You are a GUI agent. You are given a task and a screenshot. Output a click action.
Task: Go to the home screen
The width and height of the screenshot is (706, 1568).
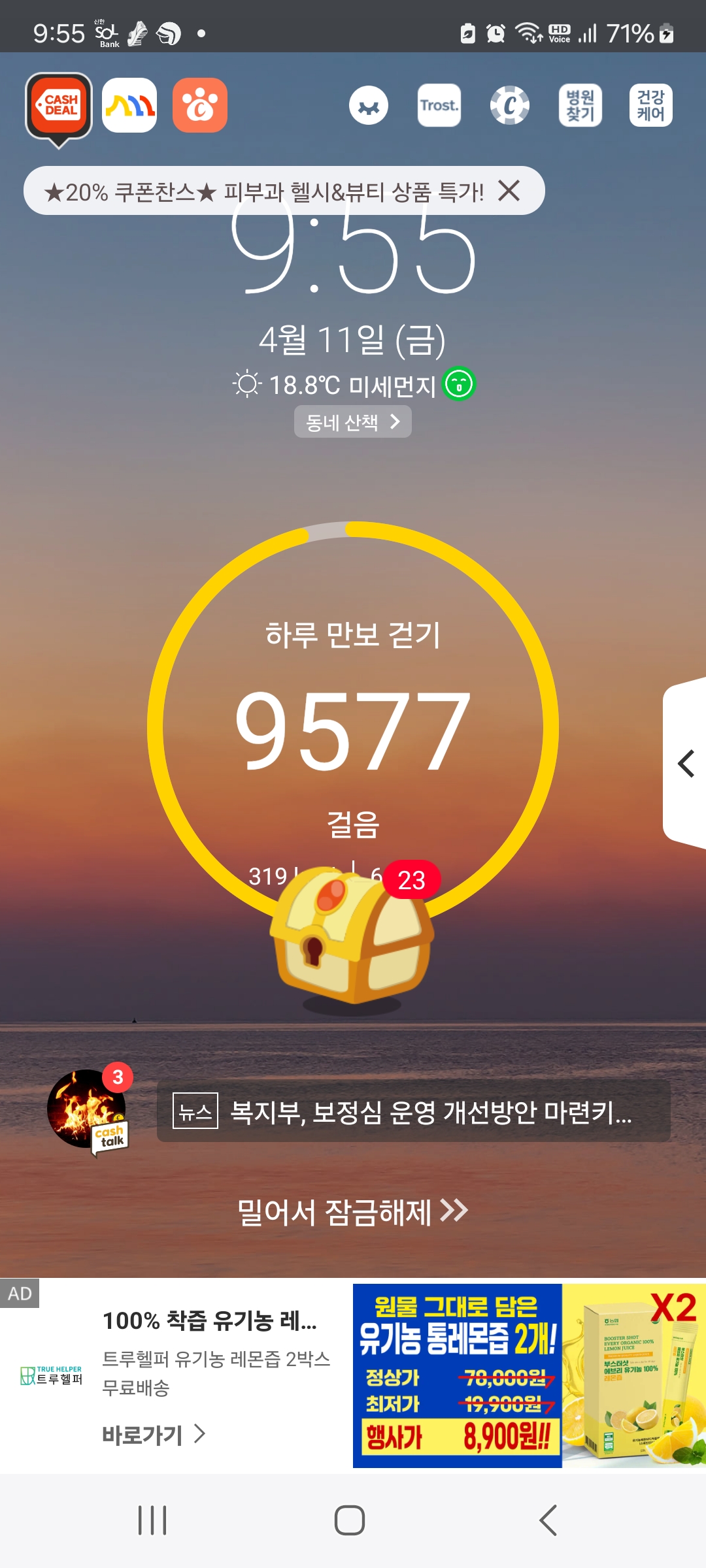350,1520
